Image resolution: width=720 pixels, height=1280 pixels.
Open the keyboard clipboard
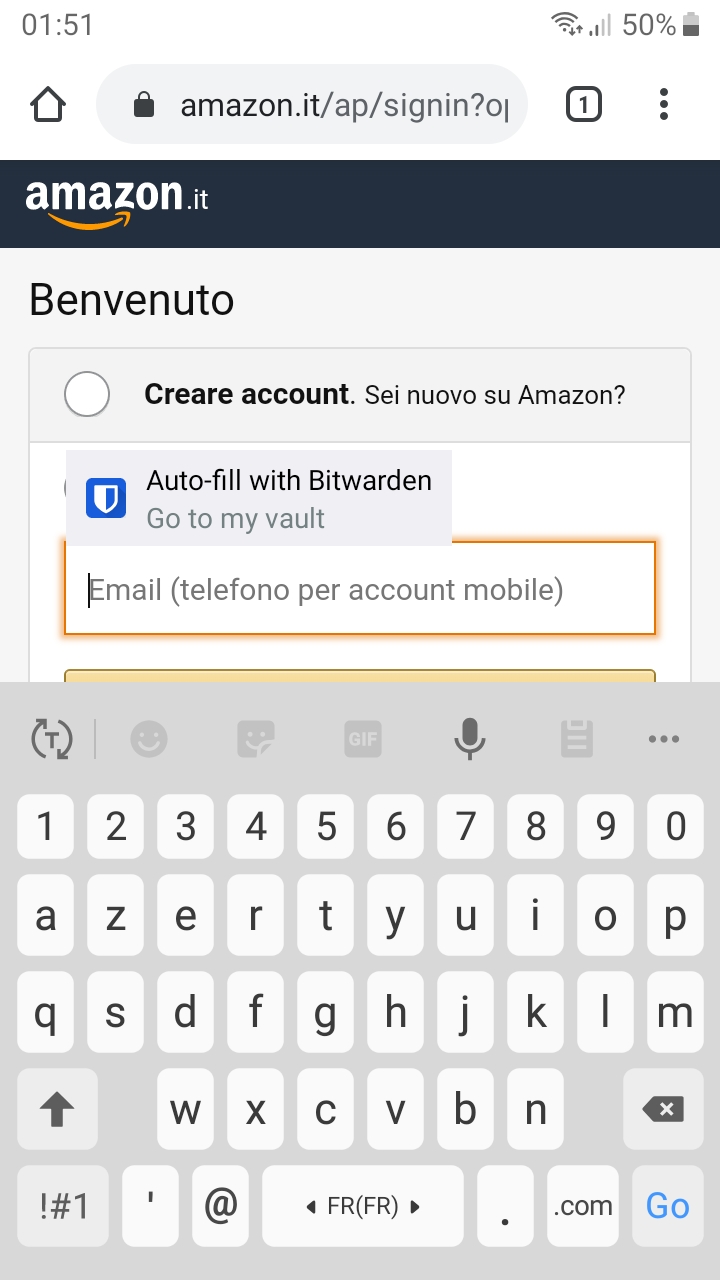pyautogui.click(x=576, y=740)
